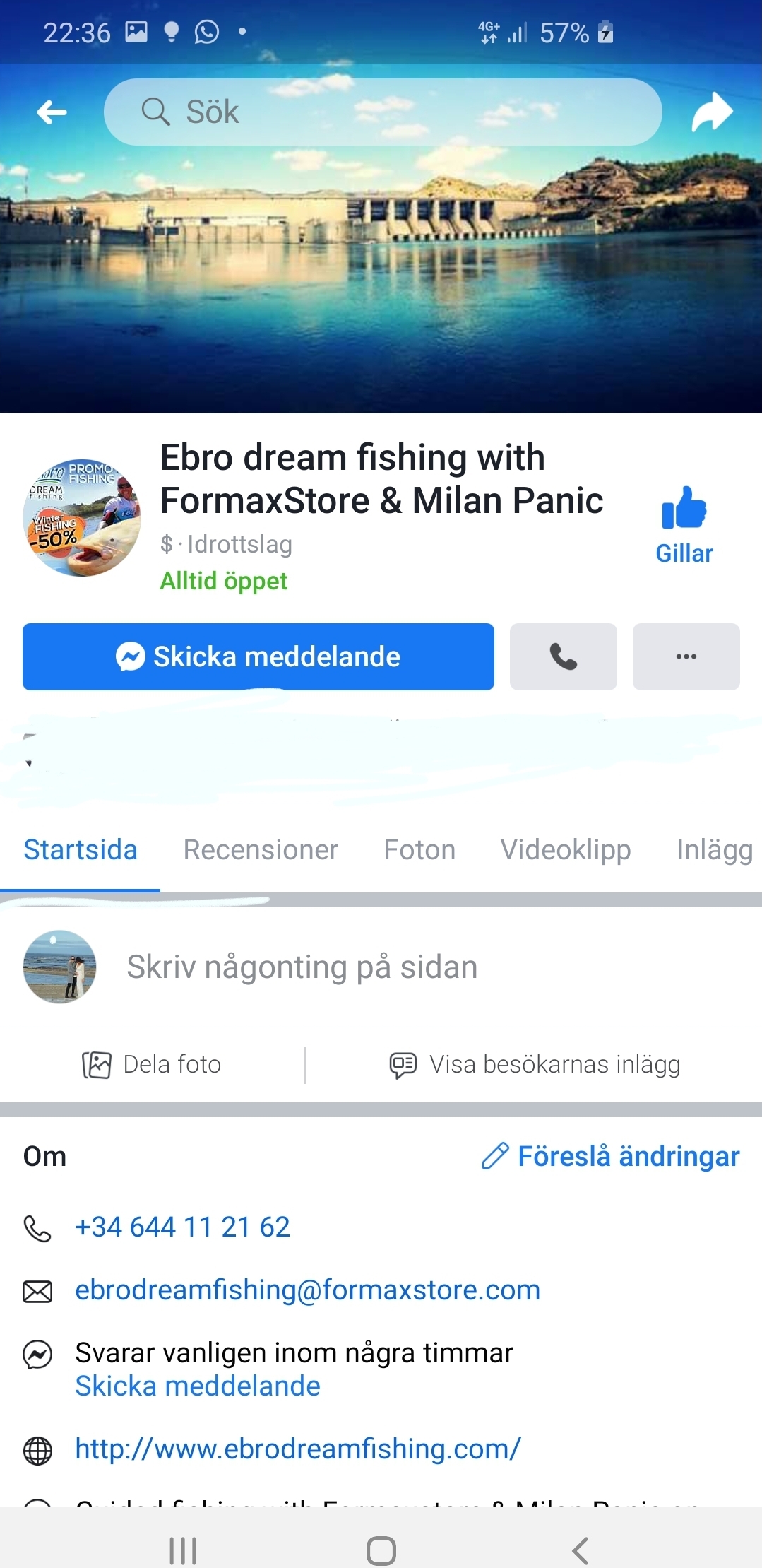Go back using the top arrow

(x=52, y=112)
